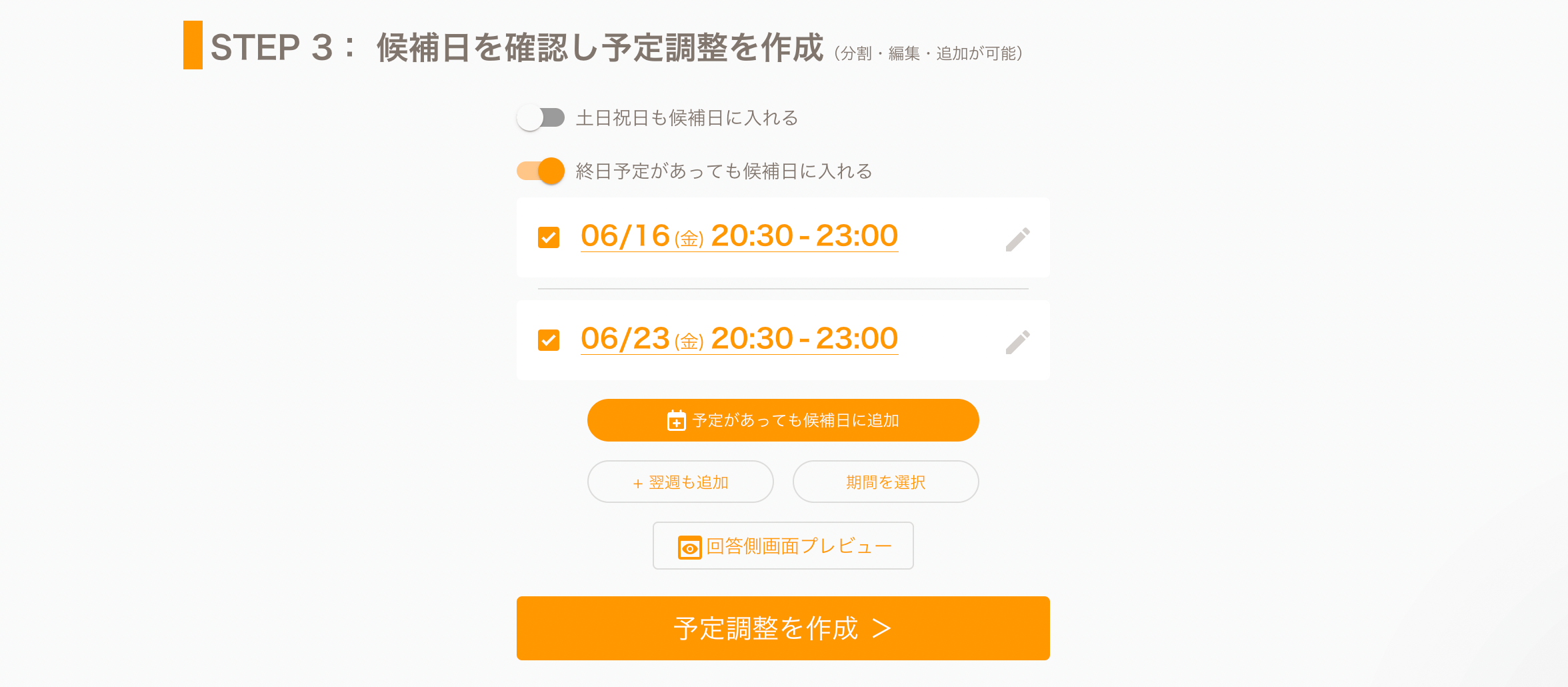Uncheck the 06/23 candidate date checkbox
Screen dimensions: 1568x687
point(549,340)
